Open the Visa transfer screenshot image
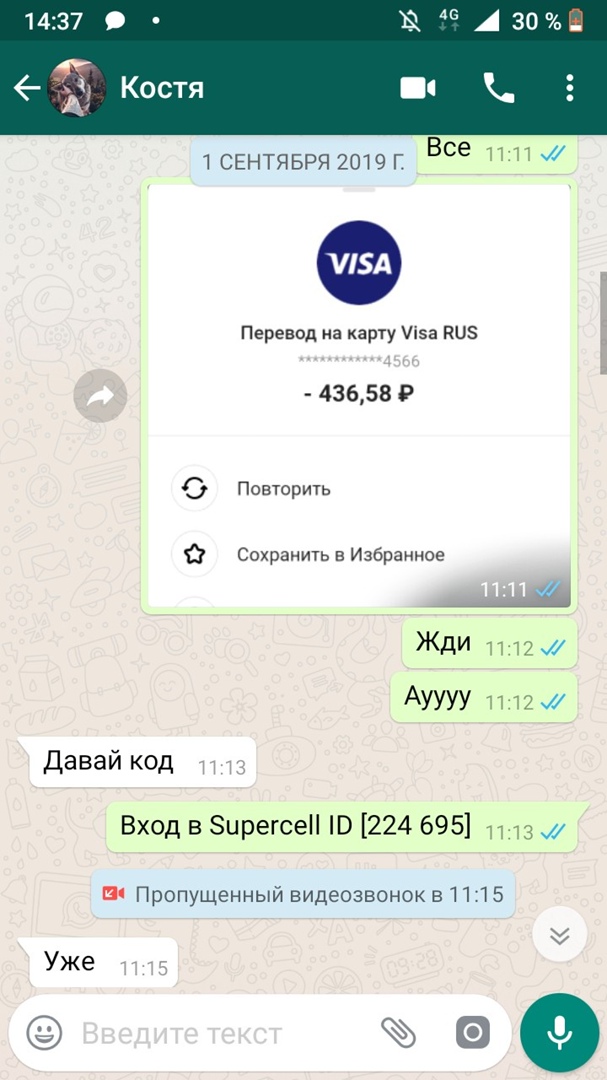 point(358,395)
